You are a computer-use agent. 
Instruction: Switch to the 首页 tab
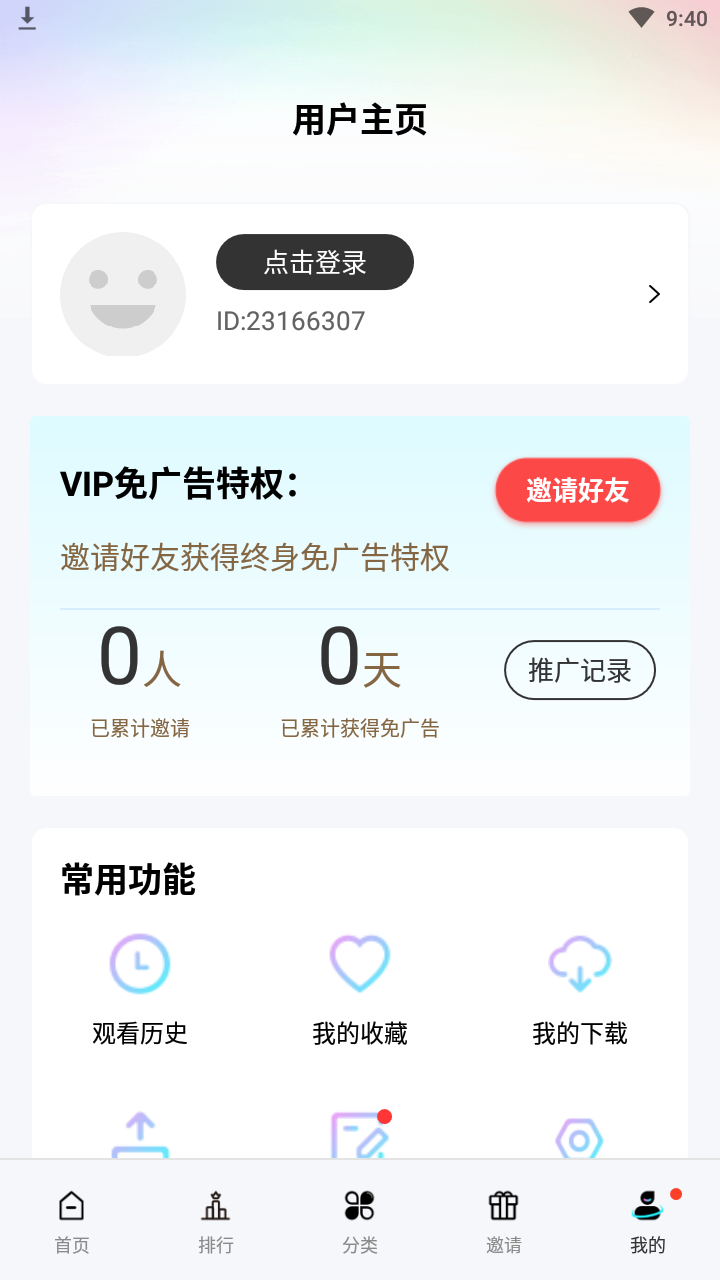click(71, 1220)
